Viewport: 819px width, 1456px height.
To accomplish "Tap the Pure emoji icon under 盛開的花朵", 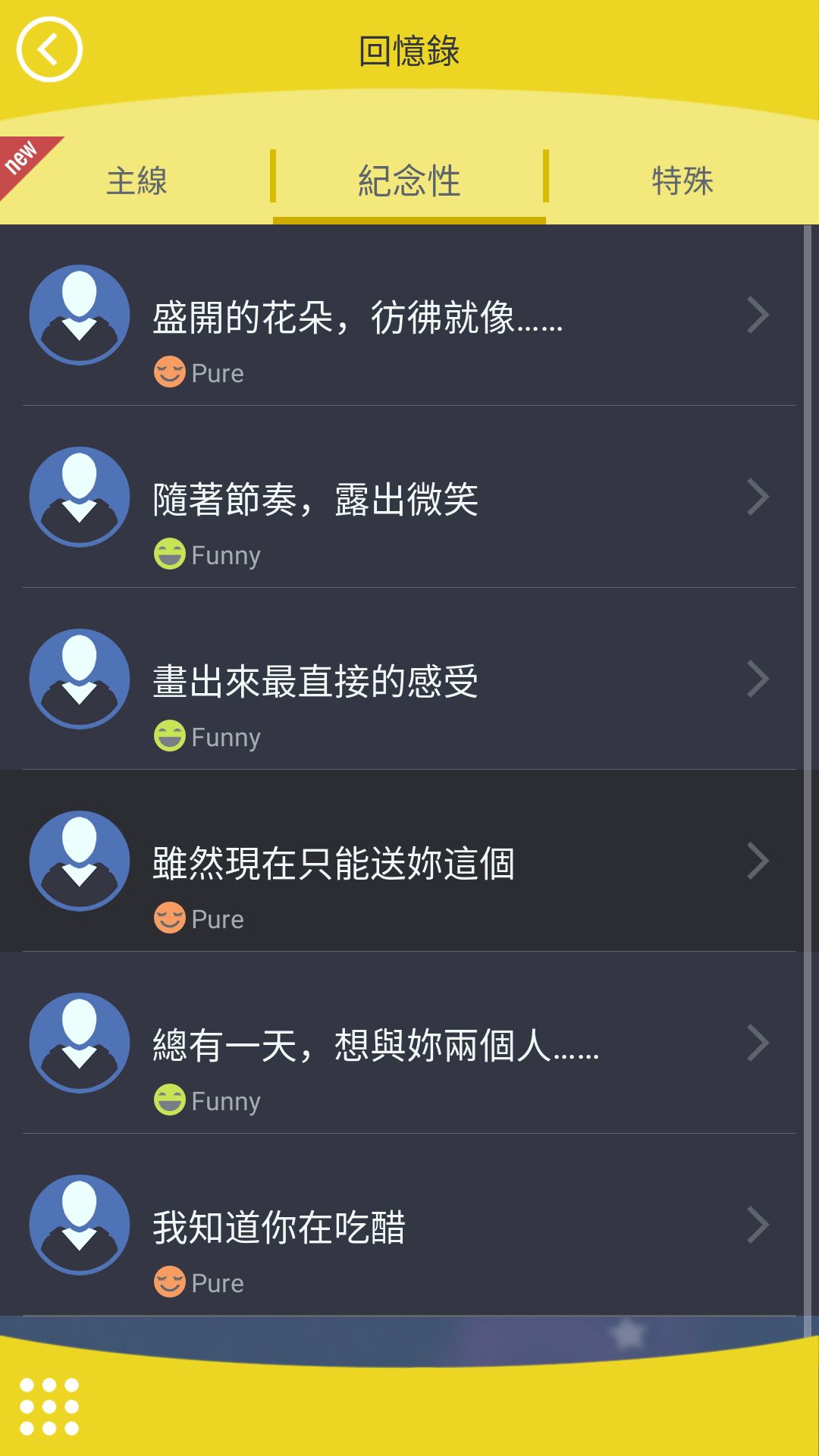I will coord(170,372).
